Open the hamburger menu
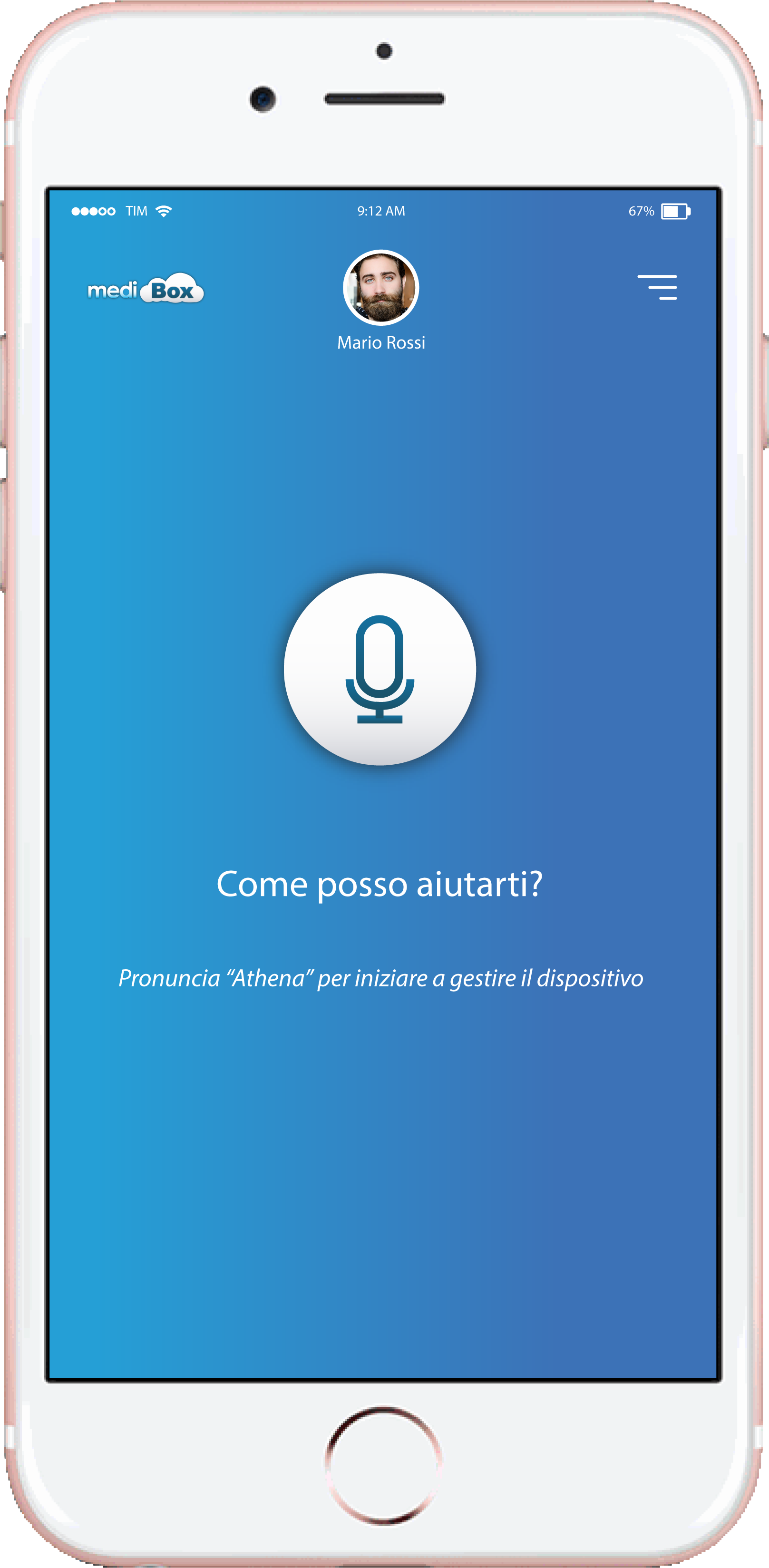This screenshot has height=1568, width=769. point(657,287)
